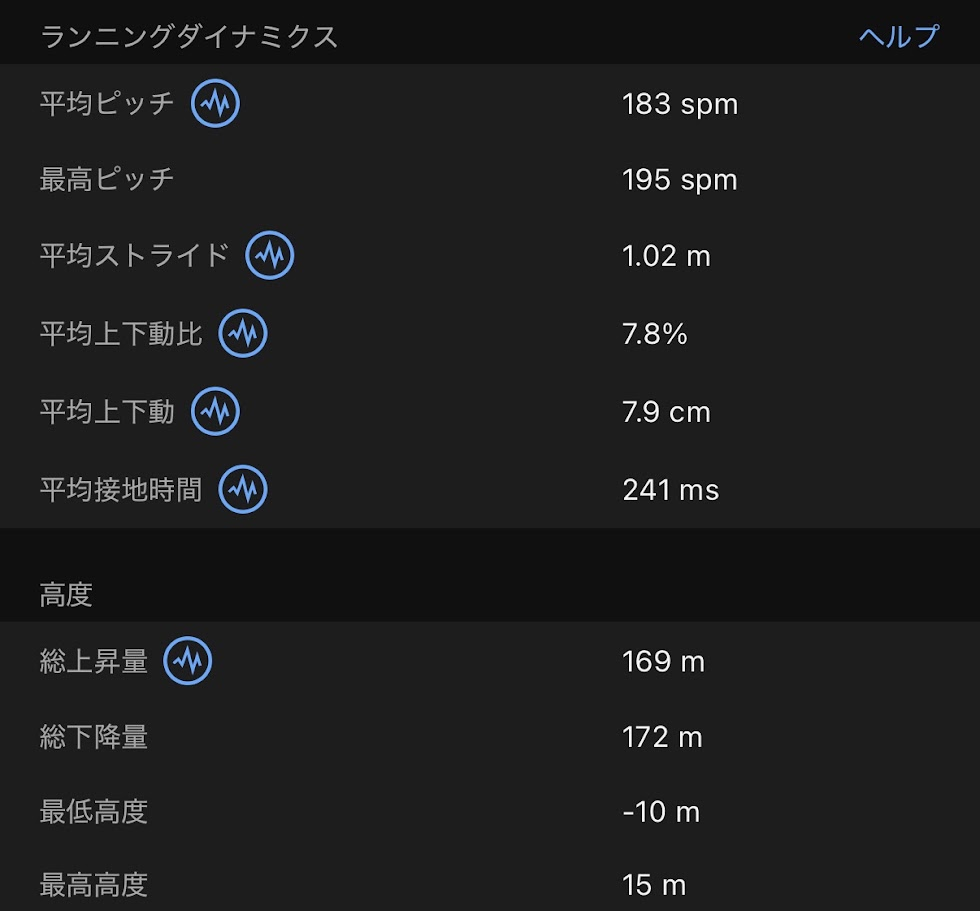The image size is (980, 911).
Task: View the graph icon beside 平均上下動
Action: (x=215, y=411)
